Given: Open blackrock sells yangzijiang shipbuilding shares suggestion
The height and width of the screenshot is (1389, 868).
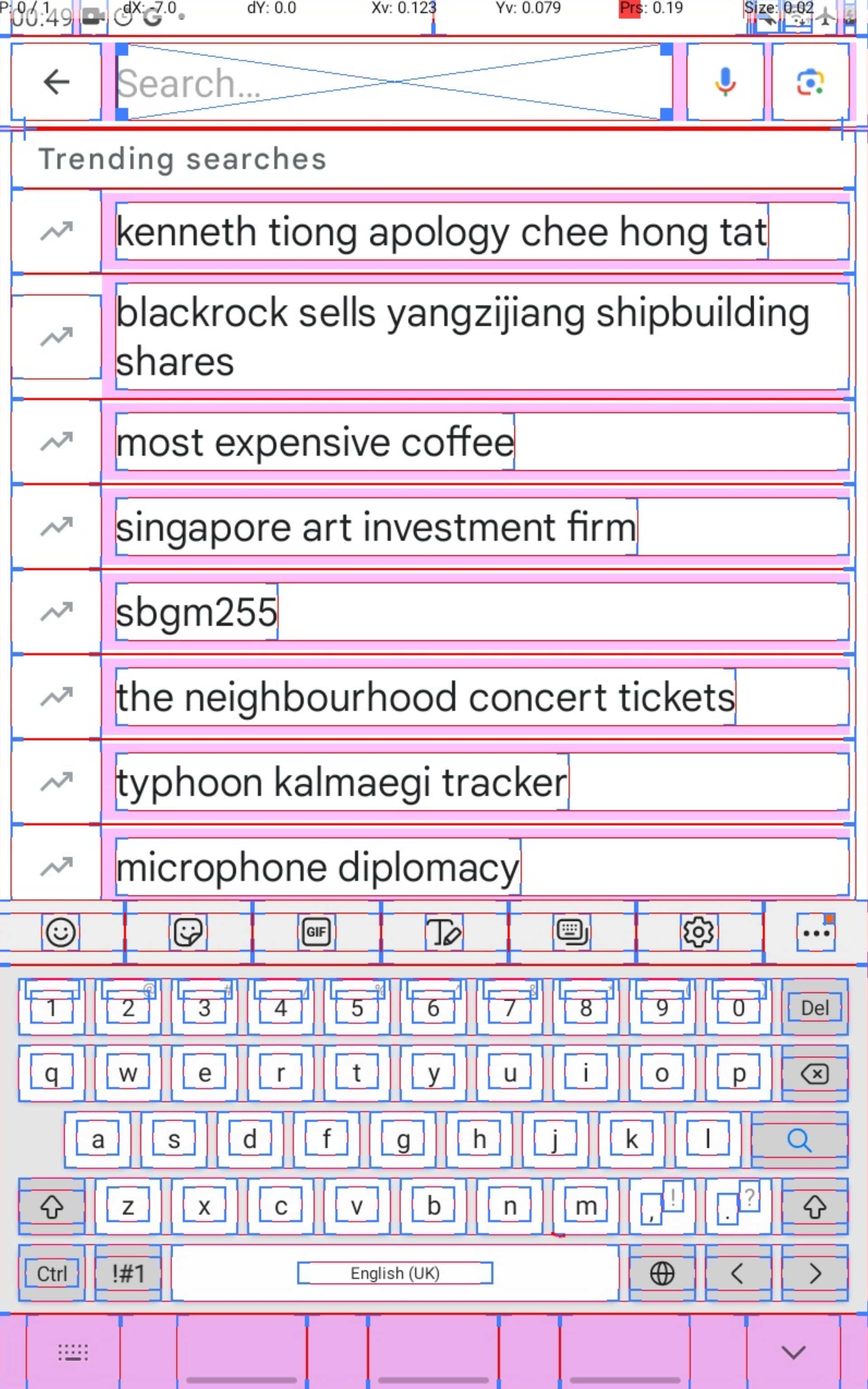Looking at the screenshot, I should click(462, 337).
